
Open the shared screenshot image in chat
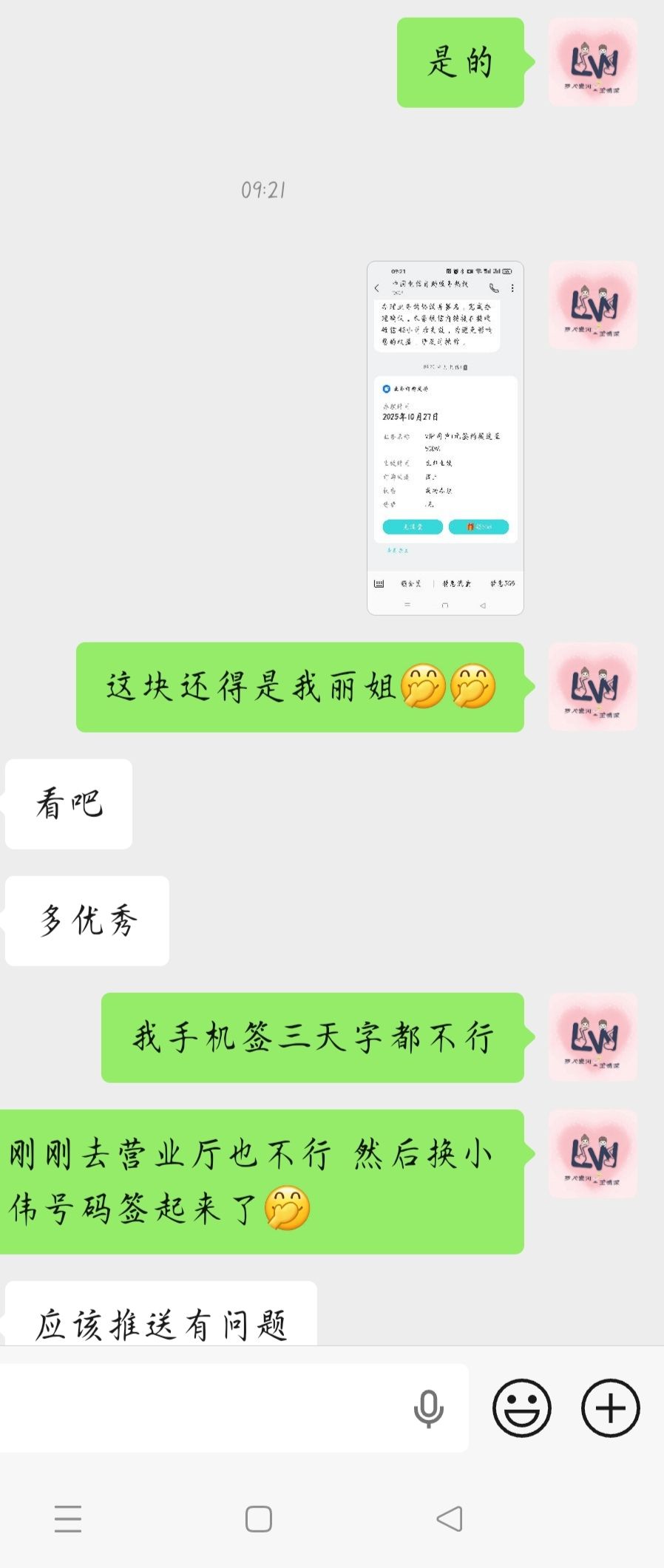pyautogui.click(x=445, y=438)
